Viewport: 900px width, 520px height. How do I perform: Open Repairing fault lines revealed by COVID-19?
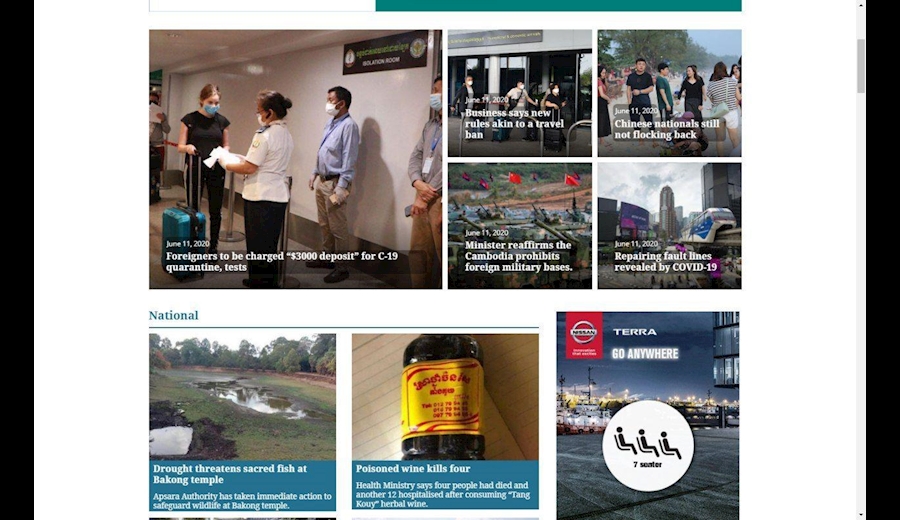pos(665,262)
